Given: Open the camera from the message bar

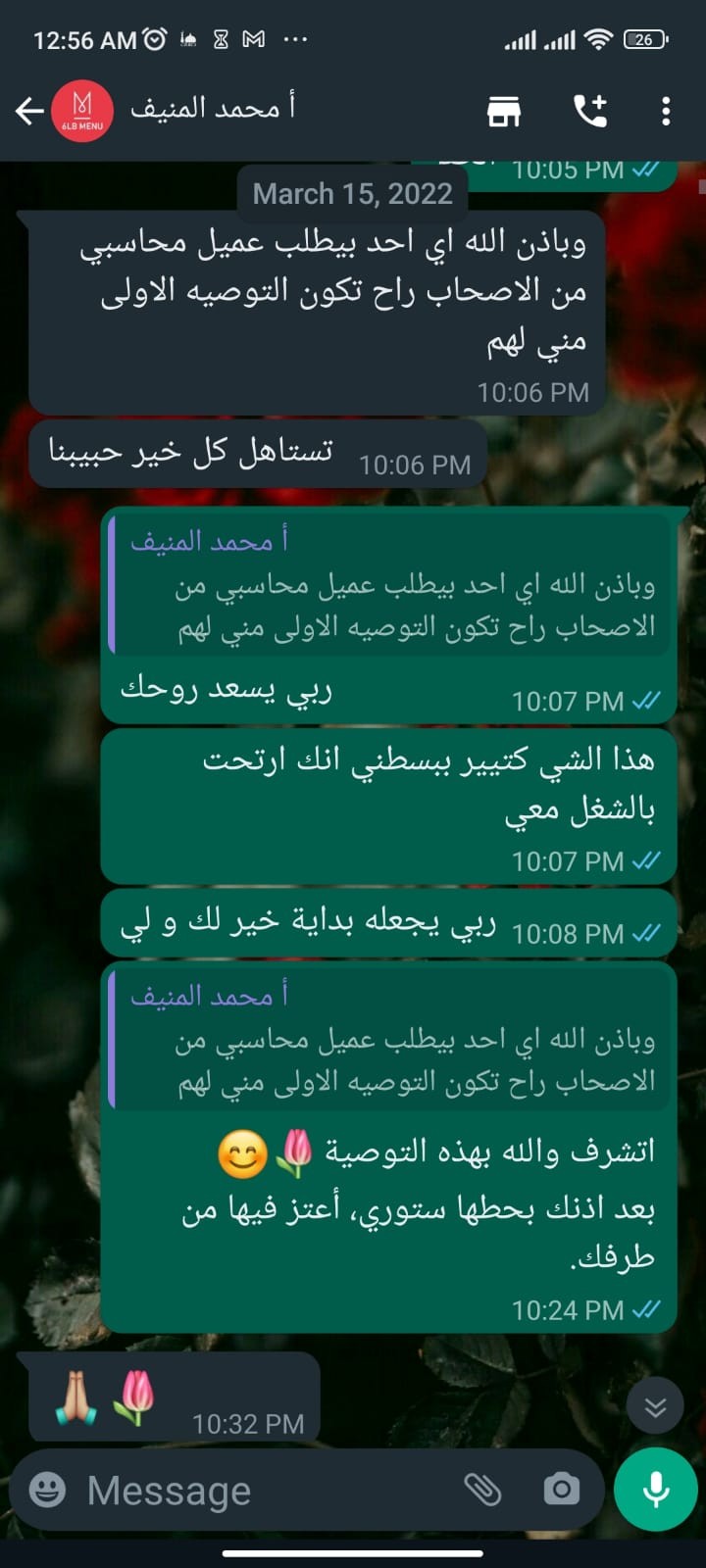Looking at the screenshot, I should (561, 1491).
